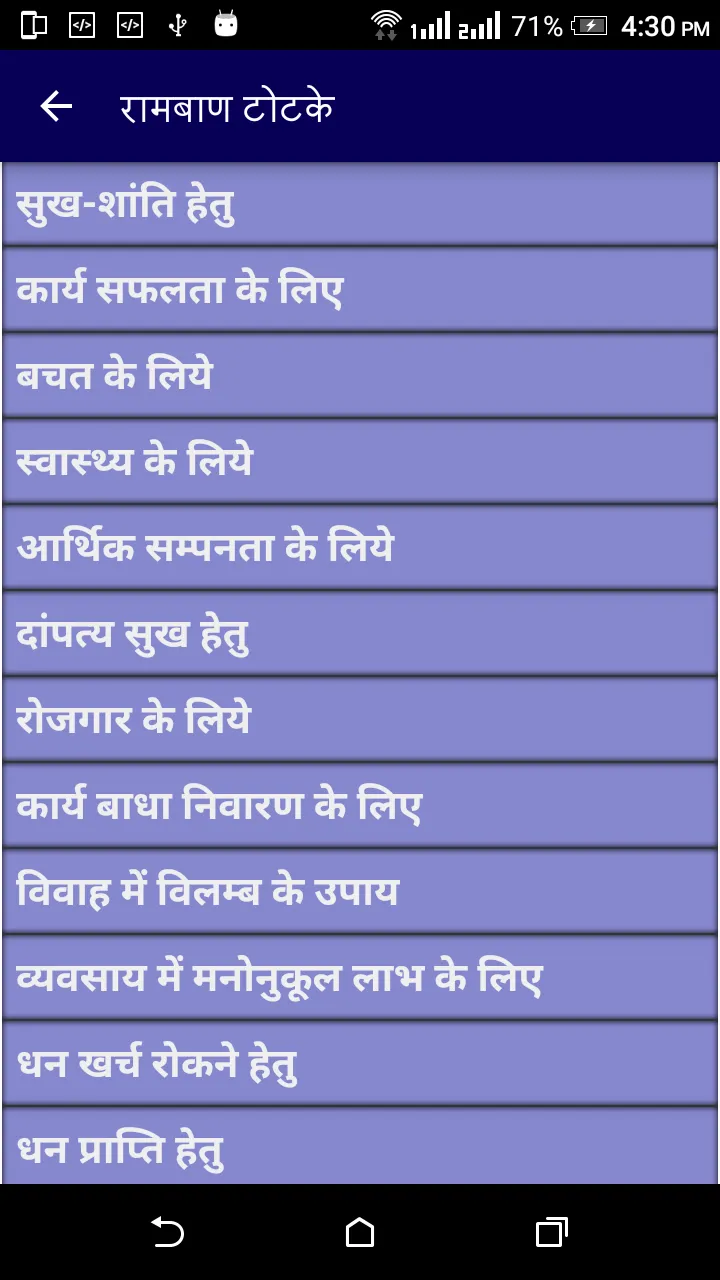Image resolution: width=720 pixels, height=1280 pixels.
Task: Open धन खर्च रोकने हेतु
Action: [360, 1064]
